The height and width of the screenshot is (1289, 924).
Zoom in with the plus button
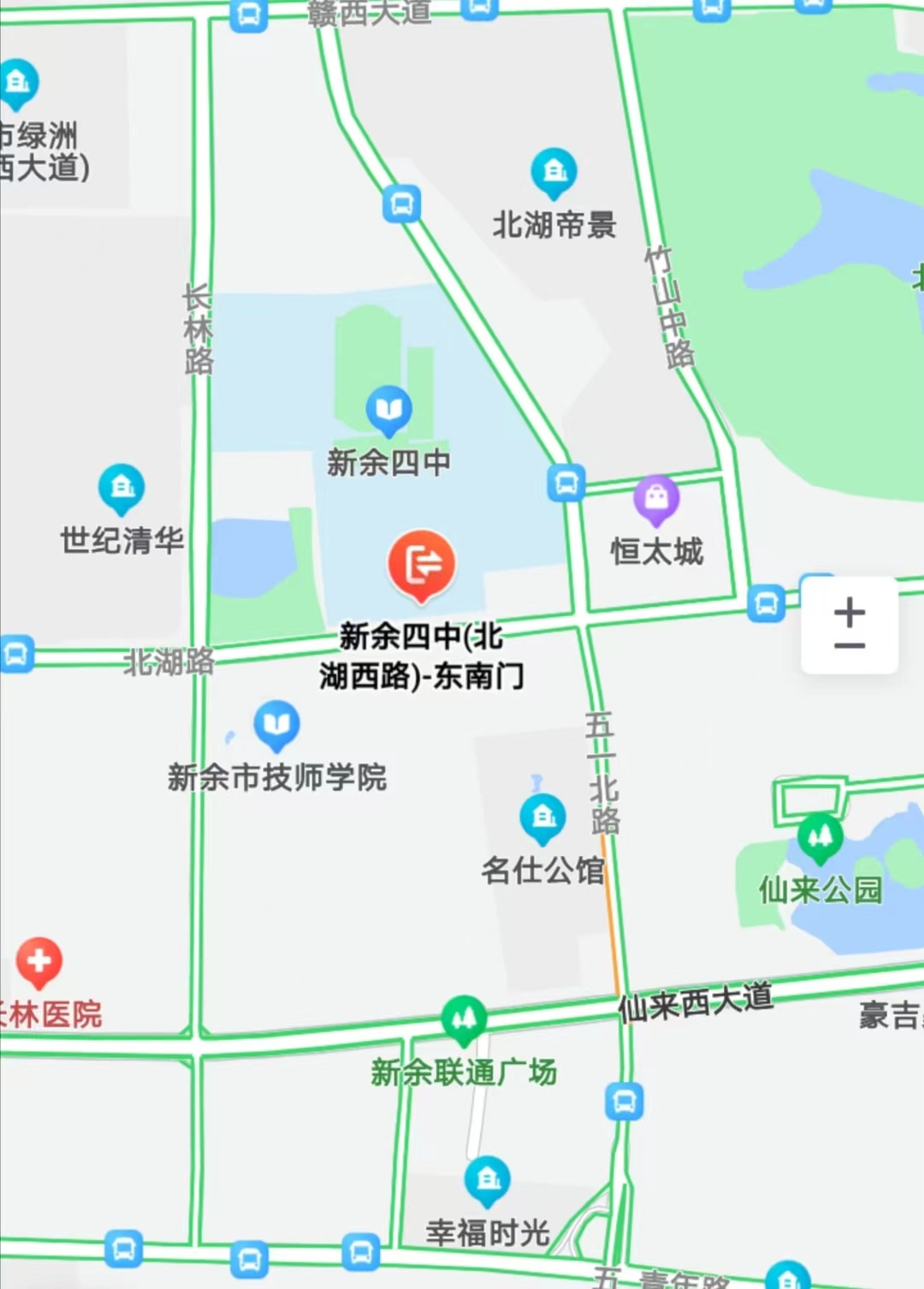coord(849,611)
